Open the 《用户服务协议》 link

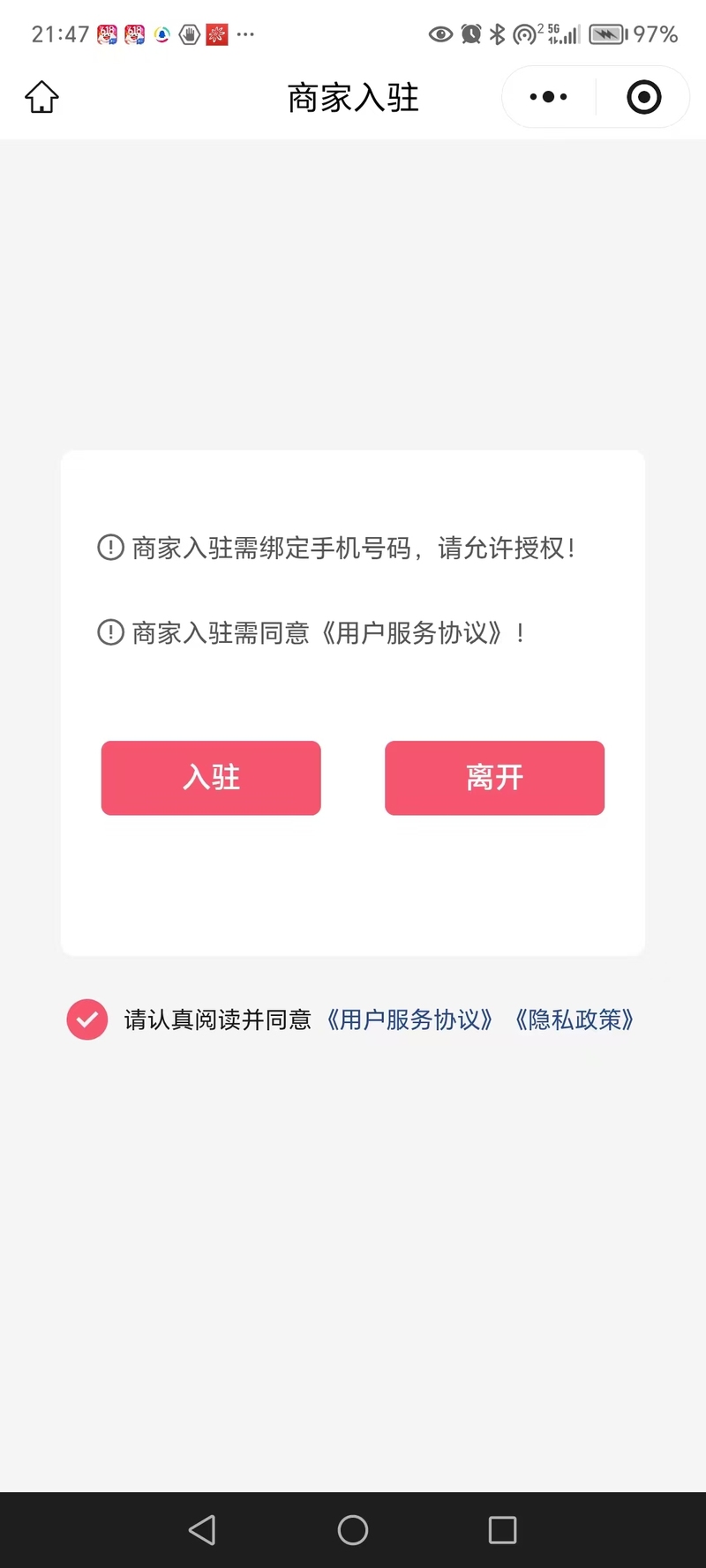point(409,1020)
